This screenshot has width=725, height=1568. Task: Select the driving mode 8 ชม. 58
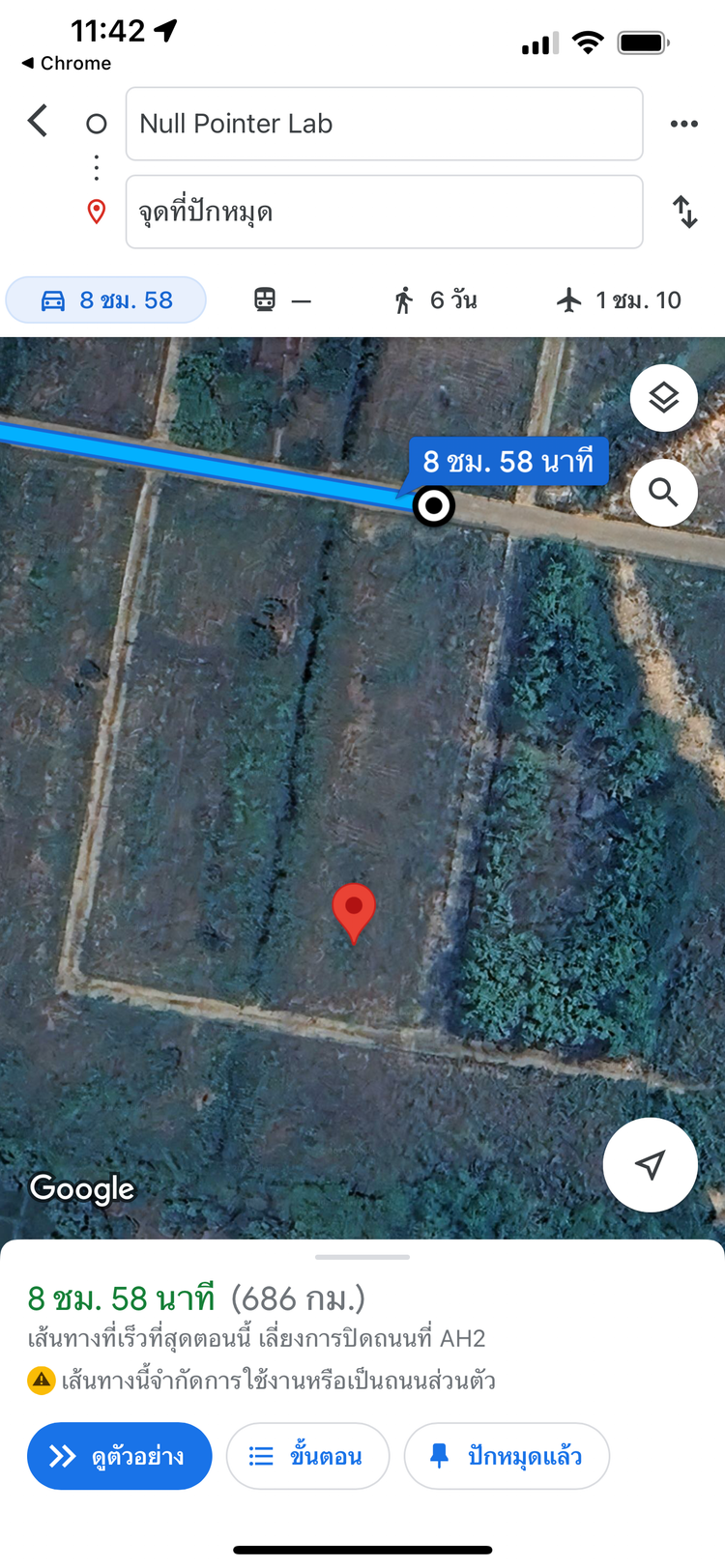coord(106,300)
